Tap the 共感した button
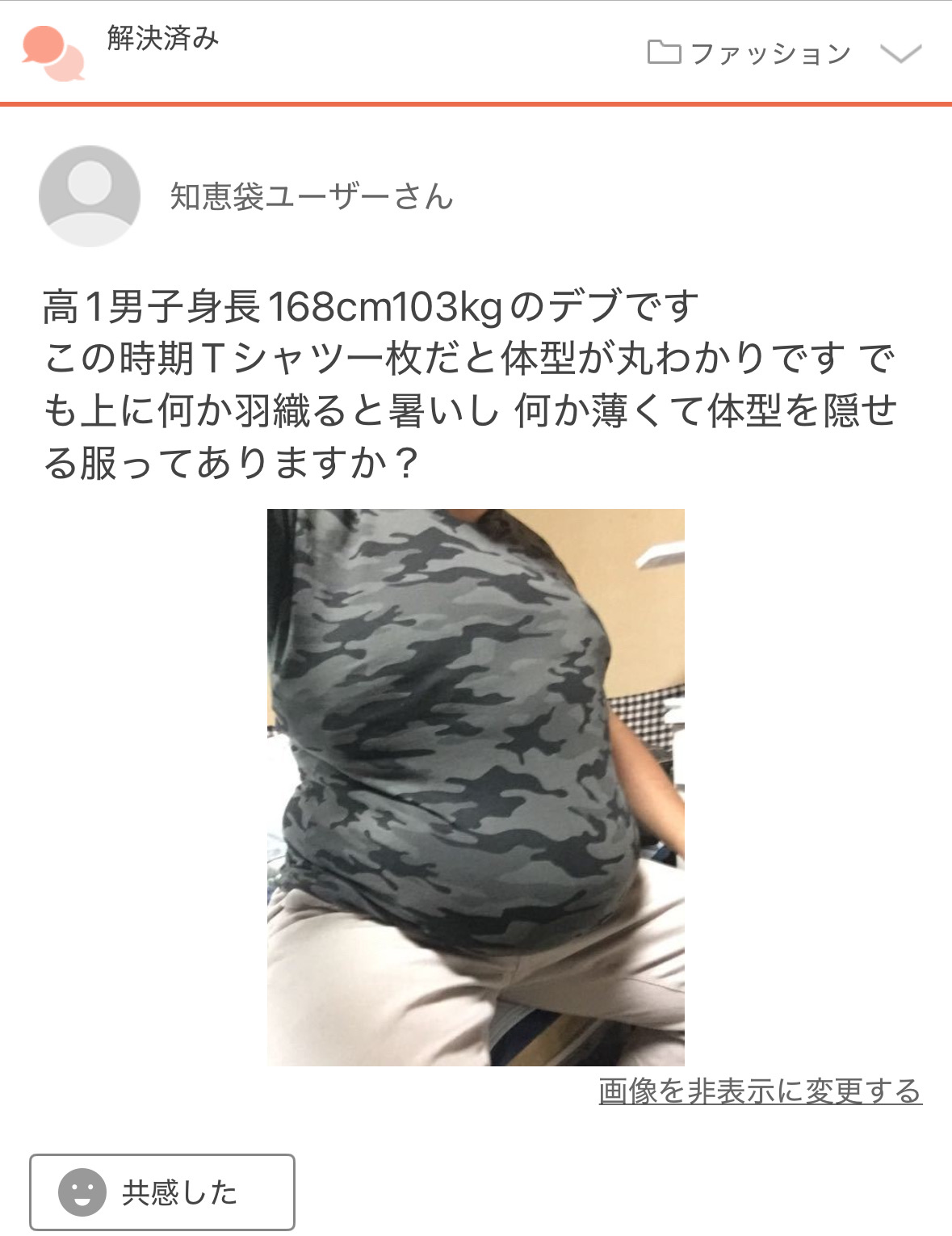Viewport: 952px width, 1236px height. [162, 1192]
